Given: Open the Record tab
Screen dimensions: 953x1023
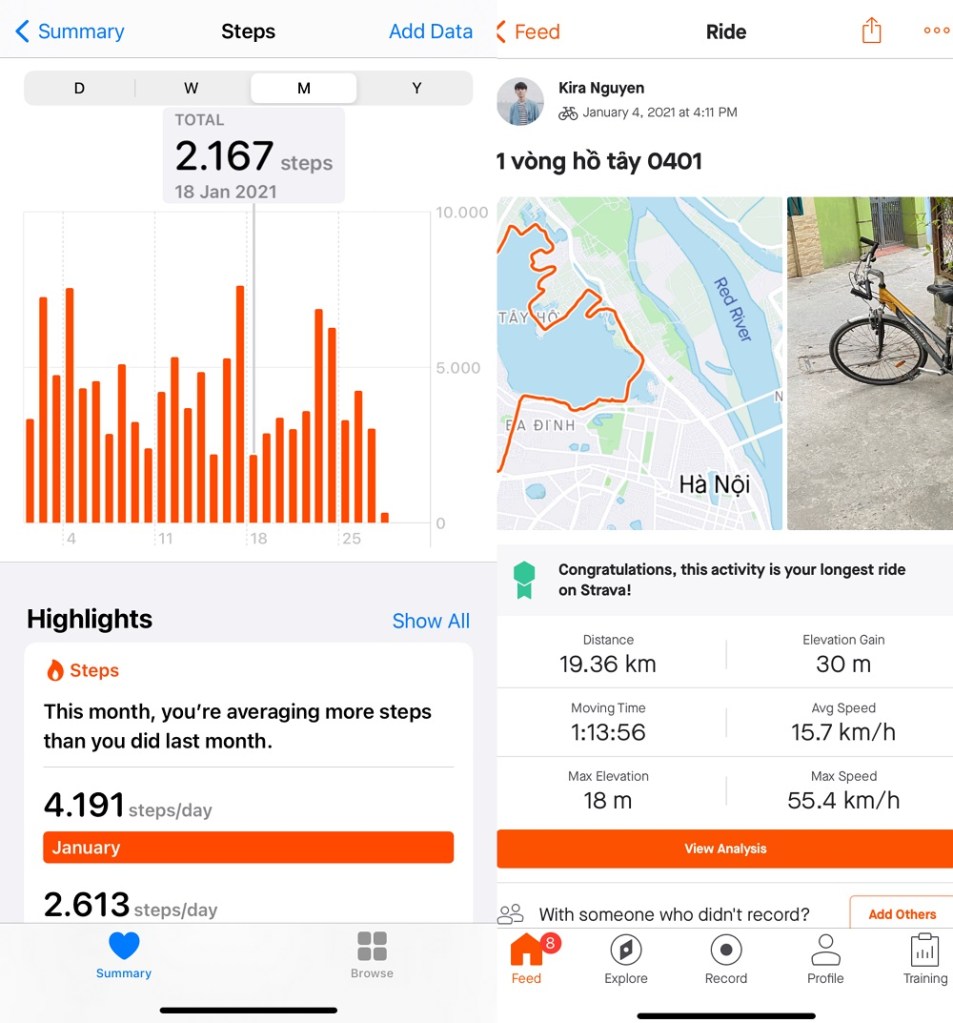Looking at the screenshot, I should click(x=726, y=960).
